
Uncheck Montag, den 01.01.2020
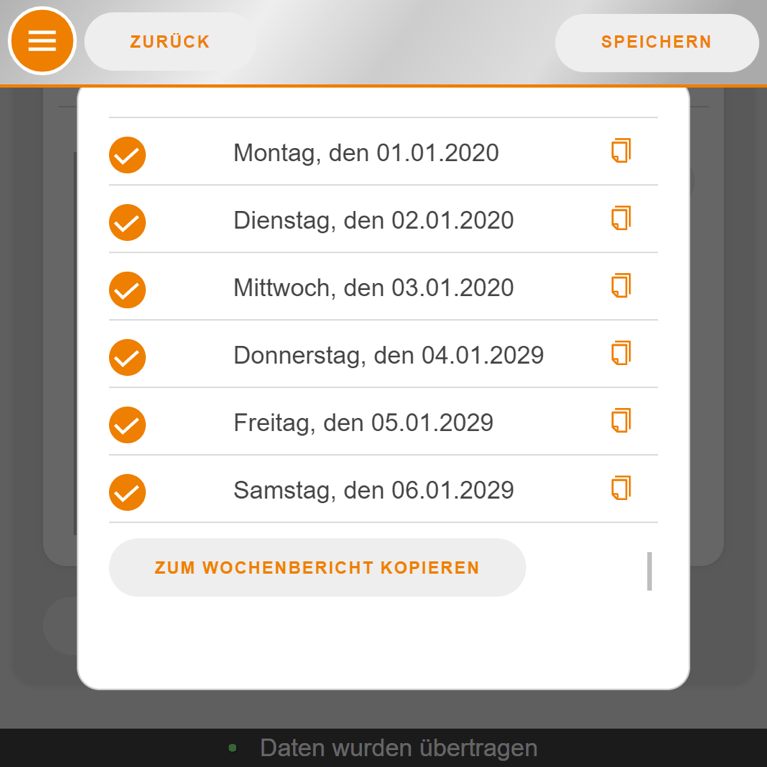(x=127, y=155)
